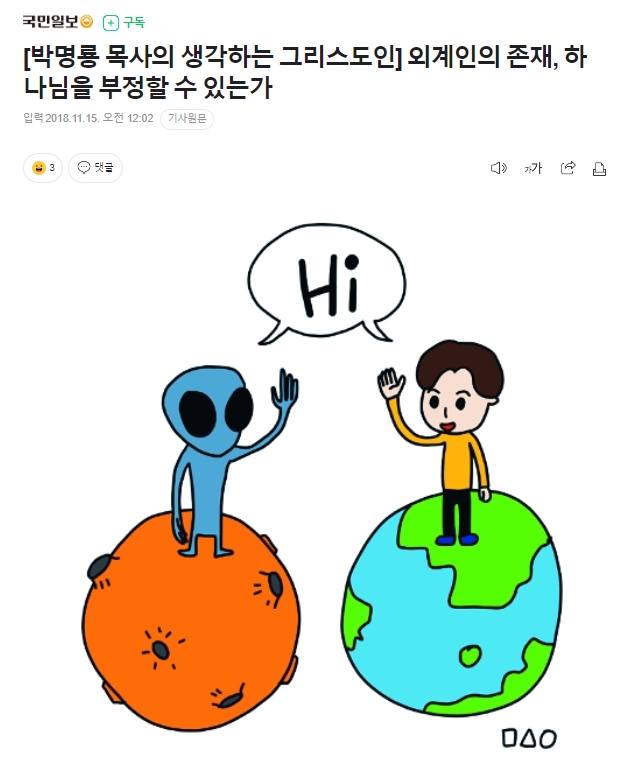Open the 댓글 comments

95,168
